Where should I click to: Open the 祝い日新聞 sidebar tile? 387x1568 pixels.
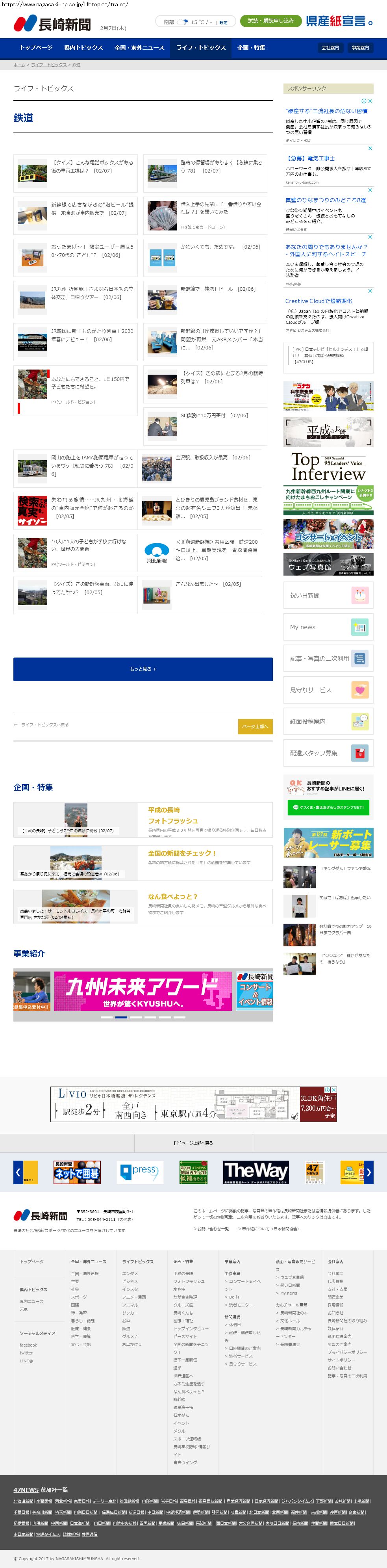click(329, 595)
